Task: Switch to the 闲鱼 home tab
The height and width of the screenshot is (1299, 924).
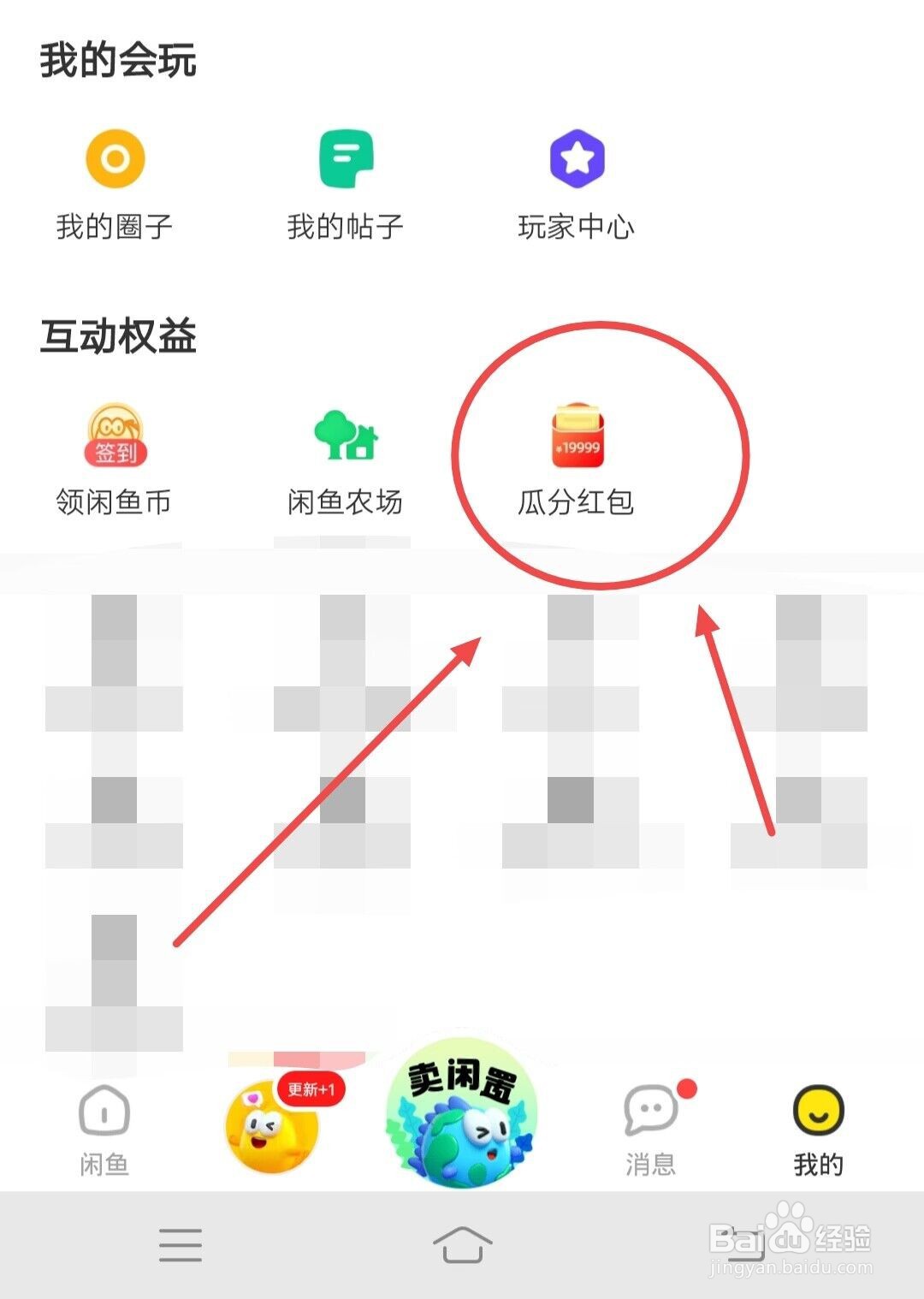Action: coord(103,1130)
